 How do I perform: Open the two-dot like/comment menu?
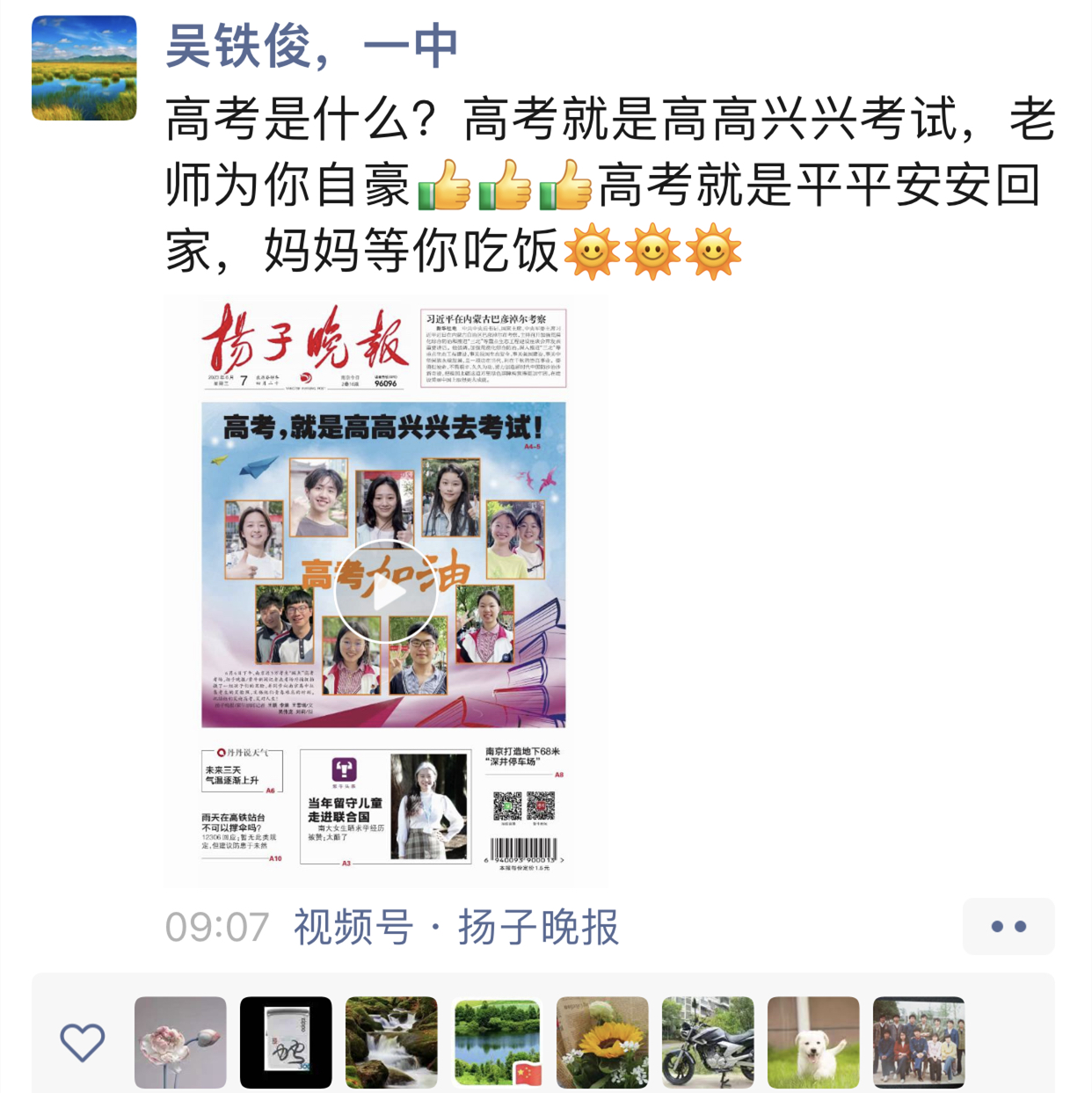(x=1008, y=926)
